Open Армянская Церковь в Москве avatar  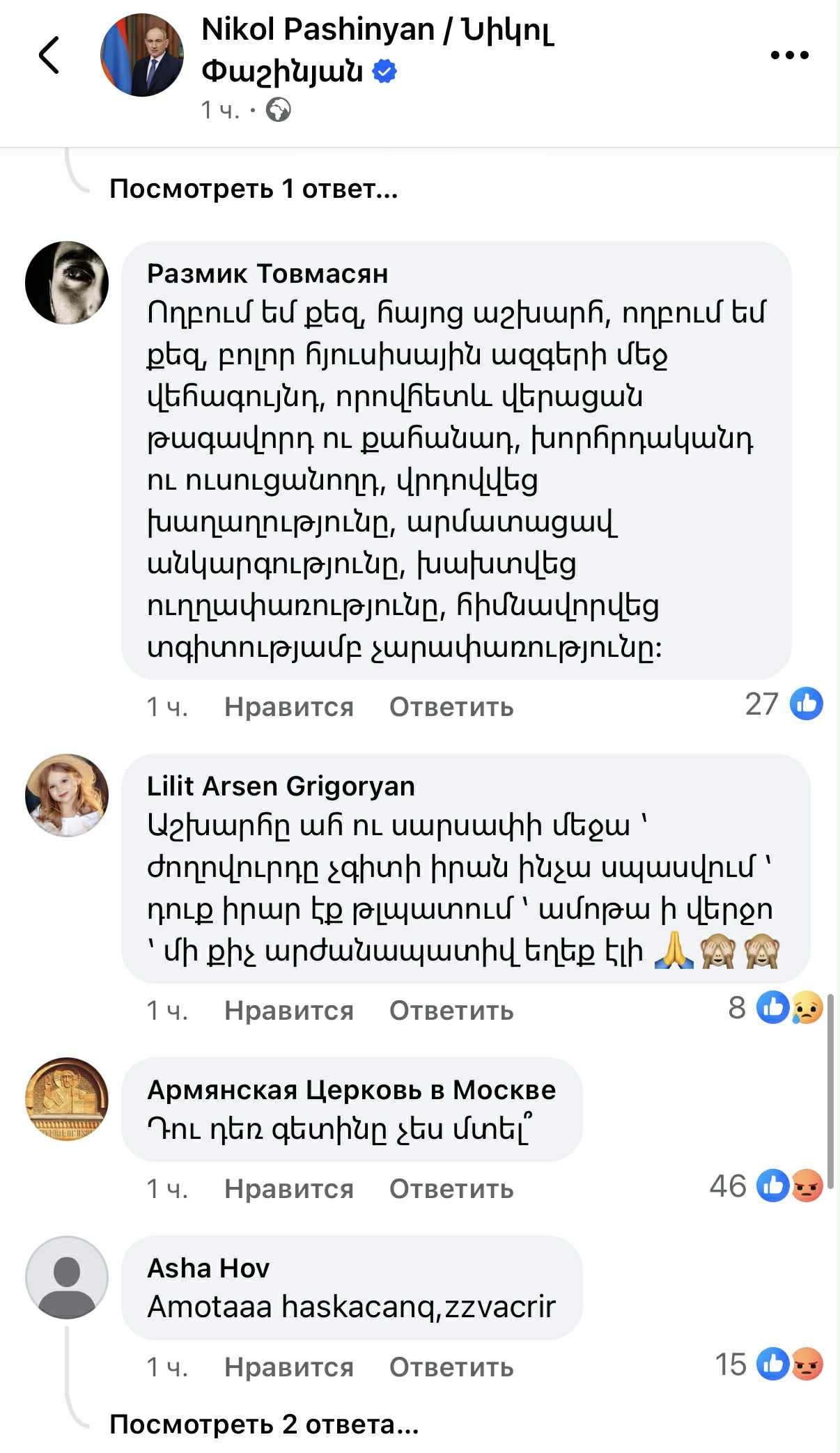(67, 1099)
